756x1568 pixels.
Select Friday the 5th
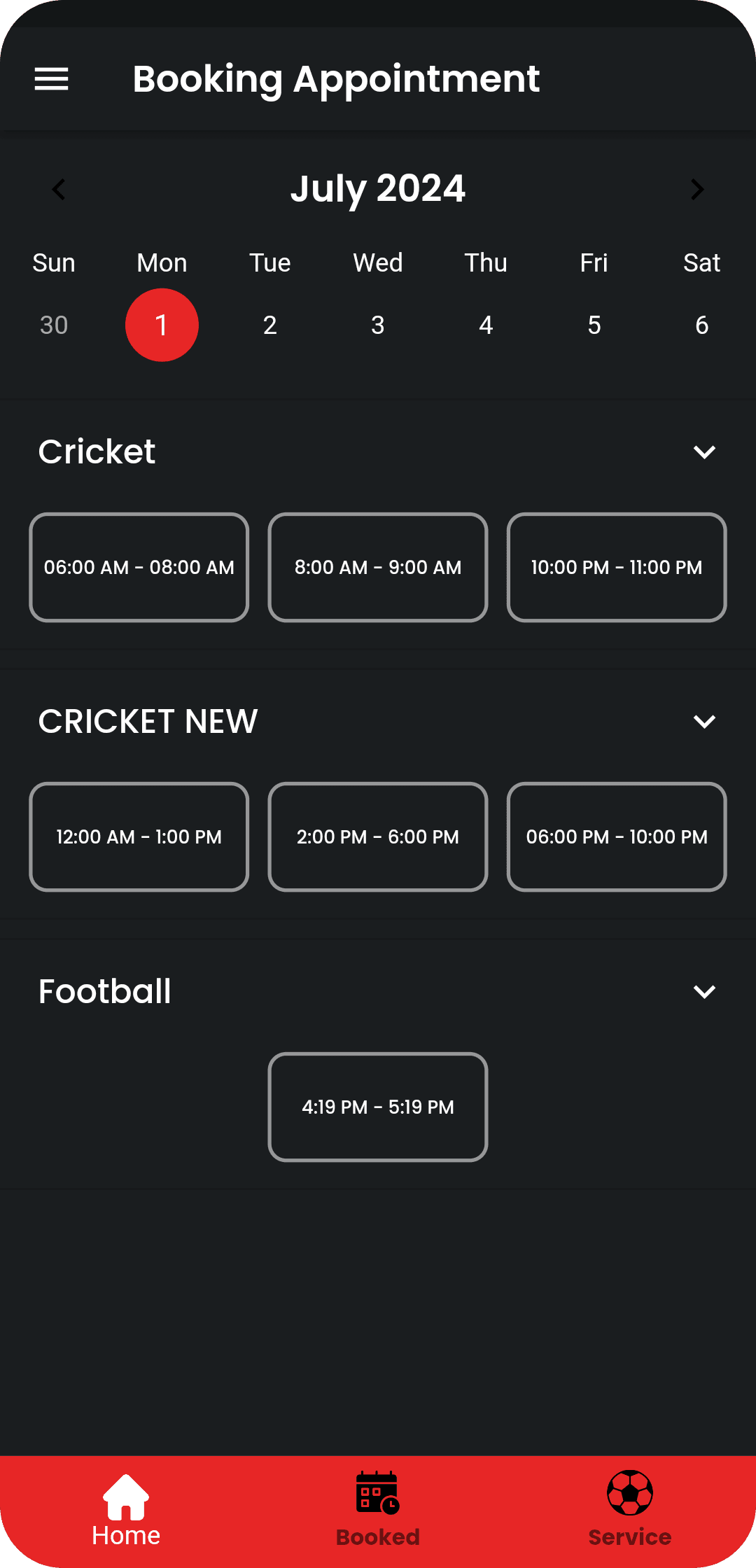[x=594, y=325]
